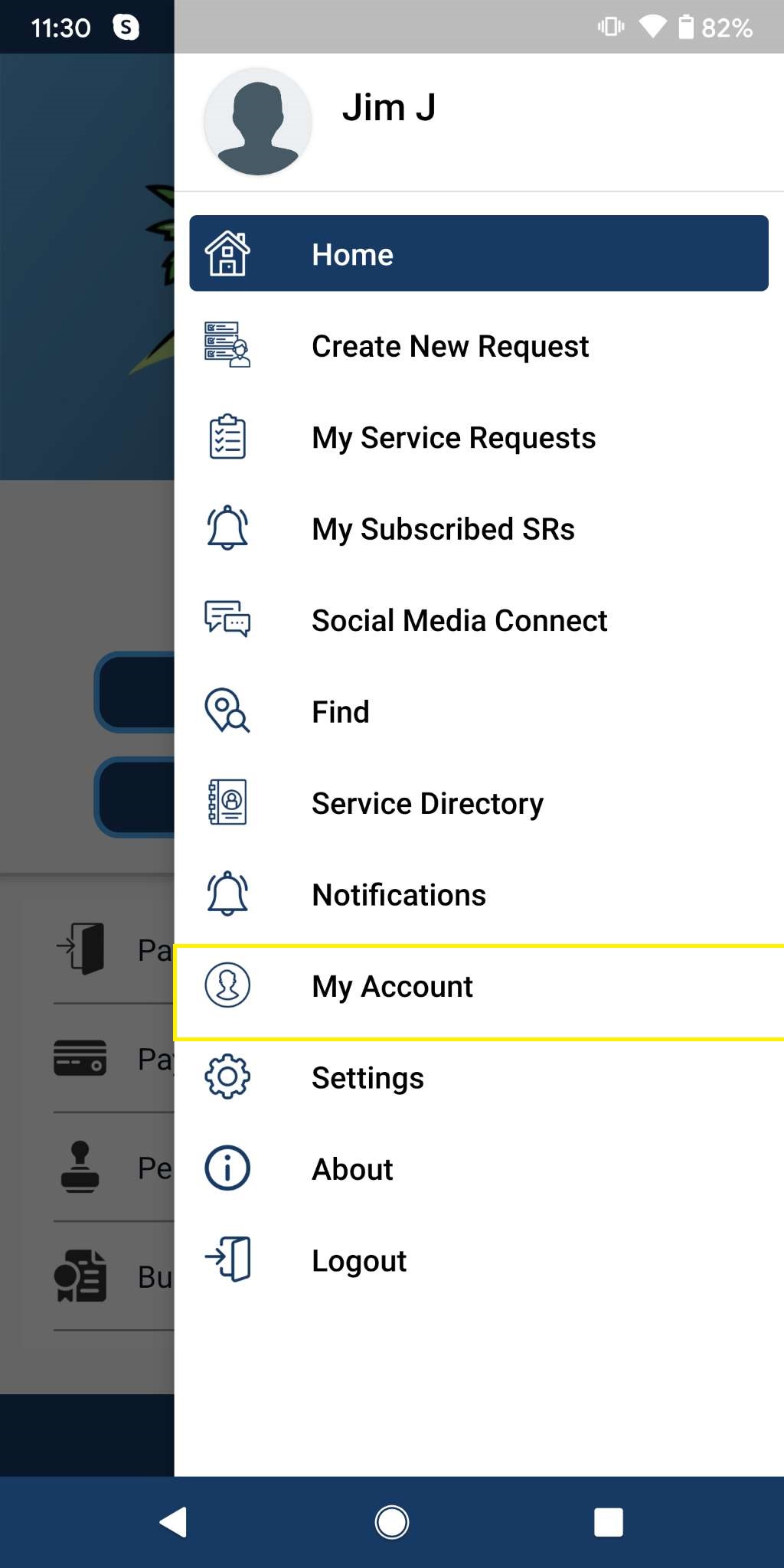Open Create New Request
This screenshot has width=784, height=1568.
click(x=479, y=346)
